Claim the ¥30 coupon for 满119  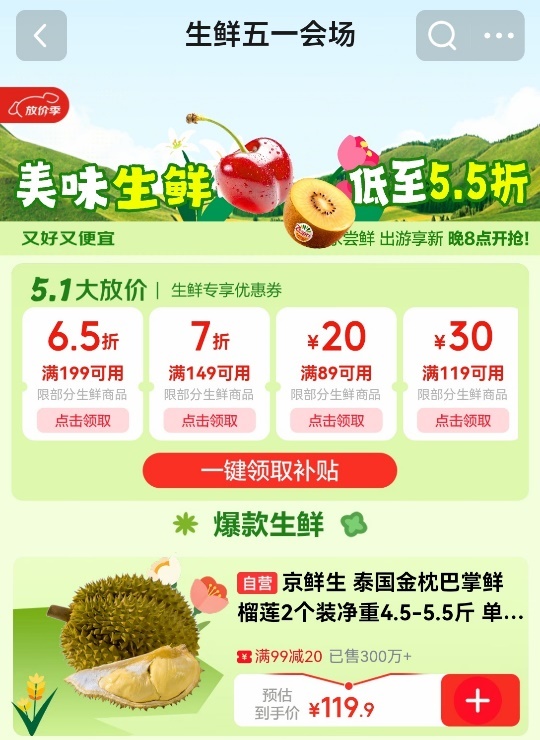tap(463, 420)
